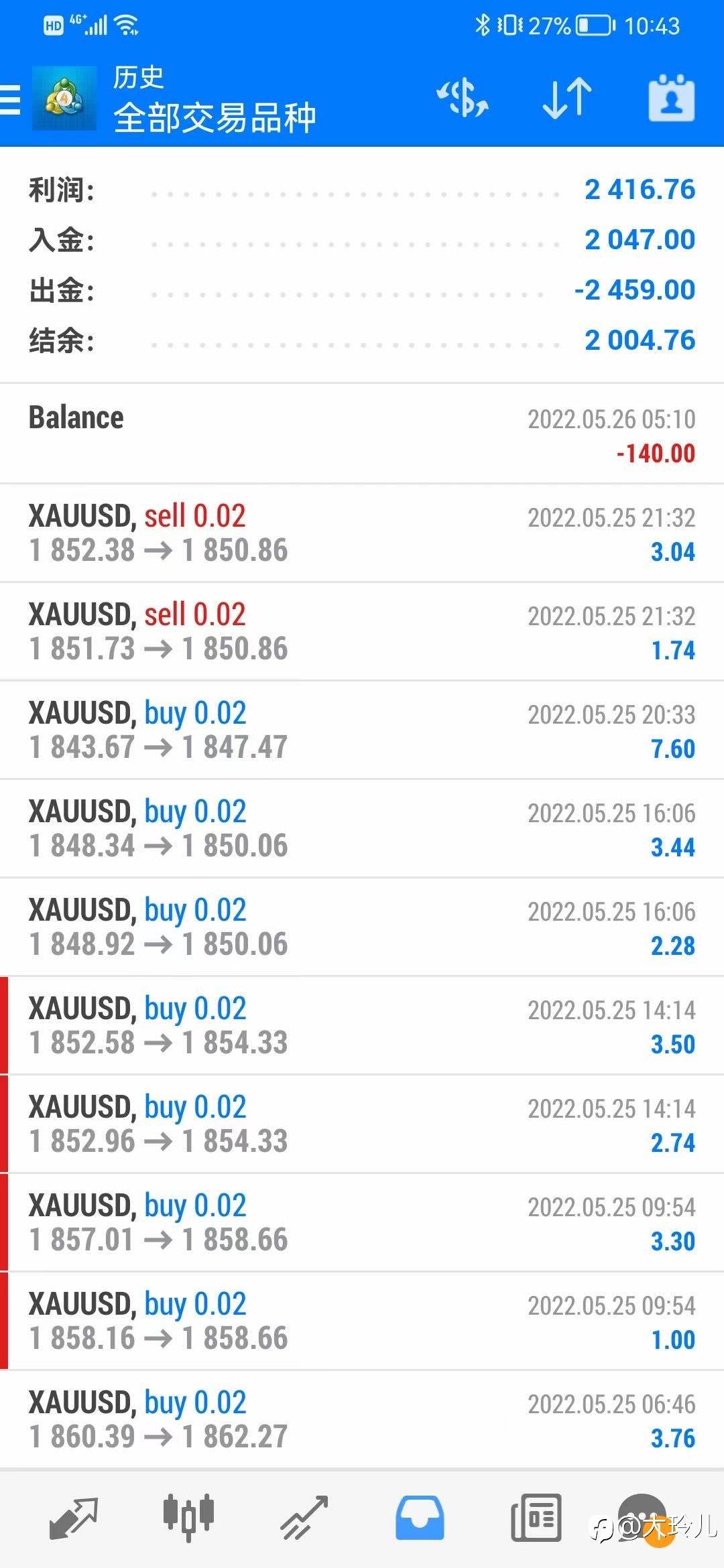The height and width of the screenshot is (1568, 724).
Task: Select the buy trade with profit 2.28
Action: point(362,927)
